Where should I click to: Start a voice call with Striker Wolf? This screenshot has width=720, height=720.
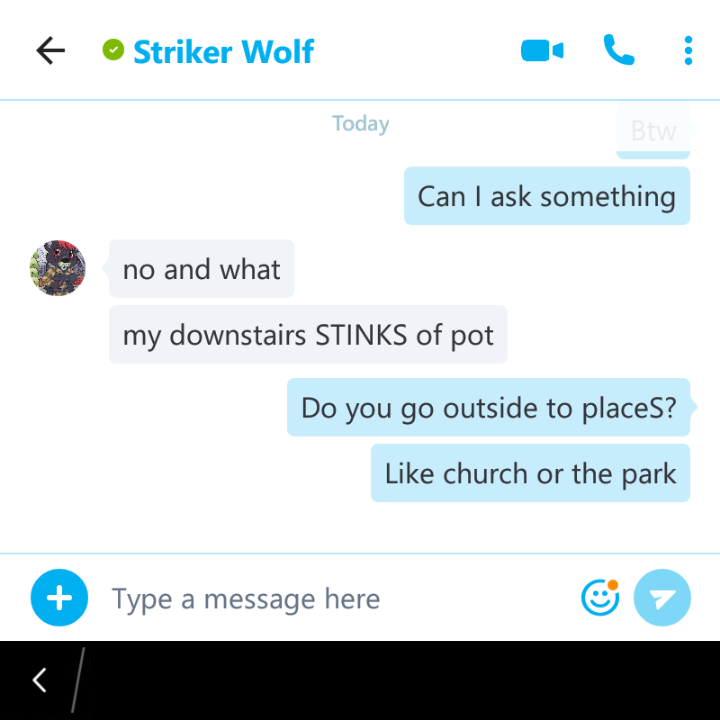pyautogui.click(x=619, y=50)
